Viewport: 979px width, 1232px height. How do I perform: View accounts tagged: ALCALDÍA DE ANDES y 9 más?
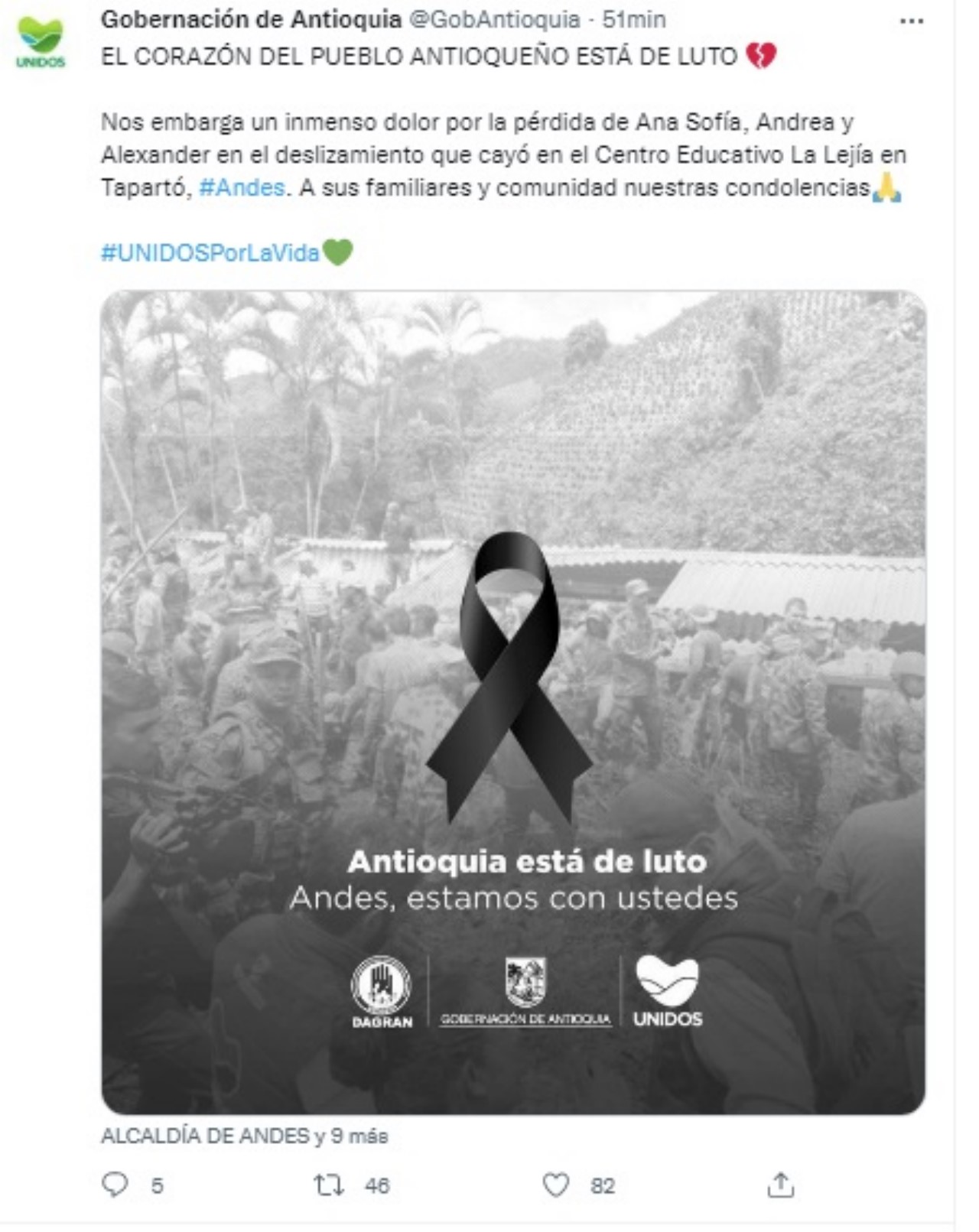(x=244, y=1136)
